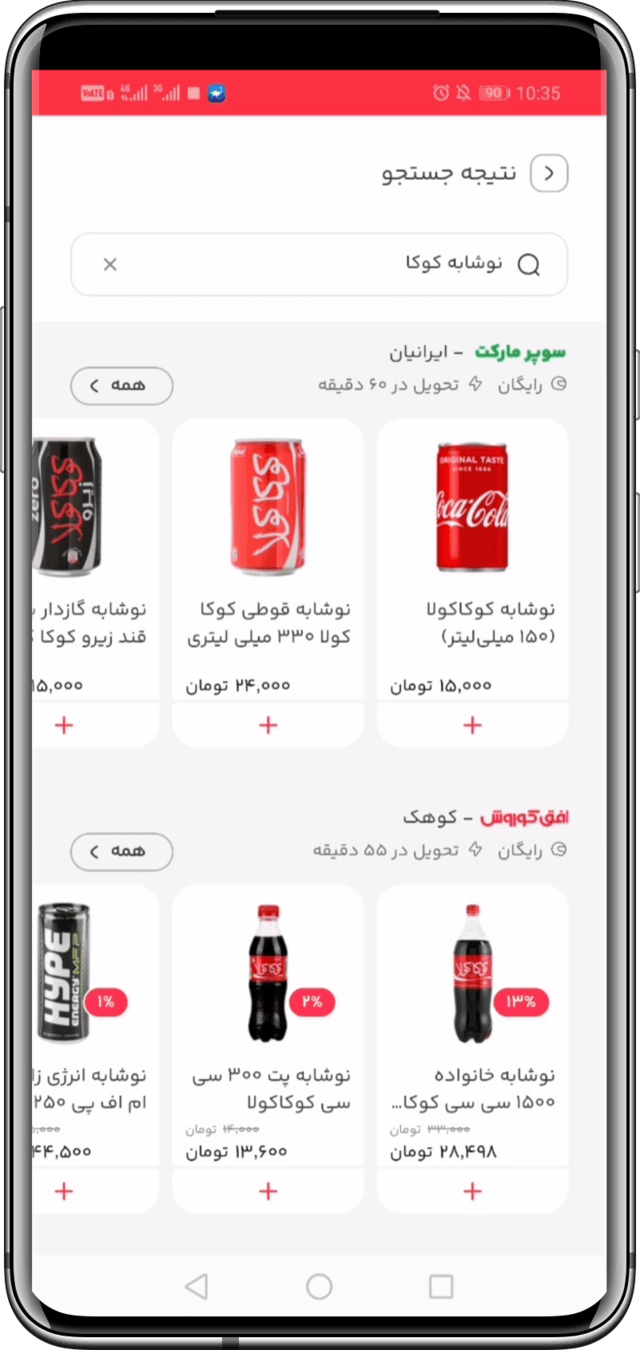
Task: Show all items from افق کوروش کوهک
Action: pos(122,851)
